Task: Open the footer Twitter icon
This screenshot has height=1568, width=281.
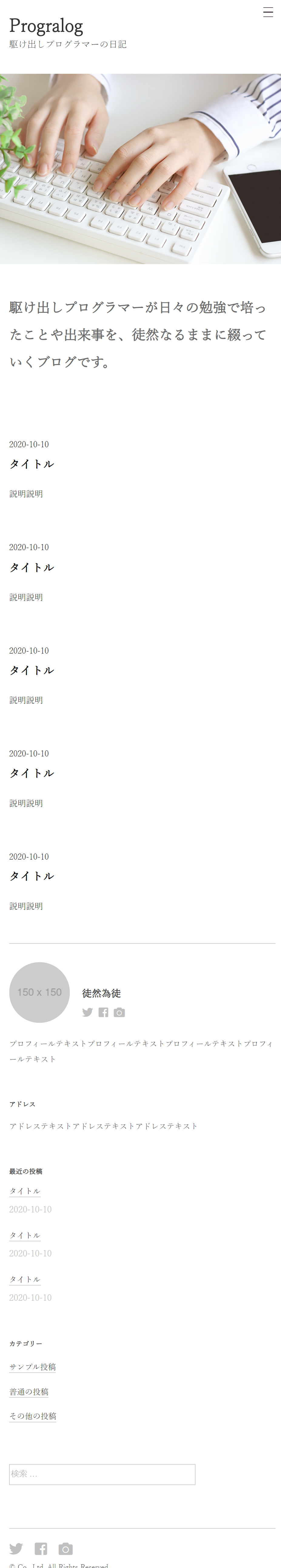Action: pos(16,1549)
